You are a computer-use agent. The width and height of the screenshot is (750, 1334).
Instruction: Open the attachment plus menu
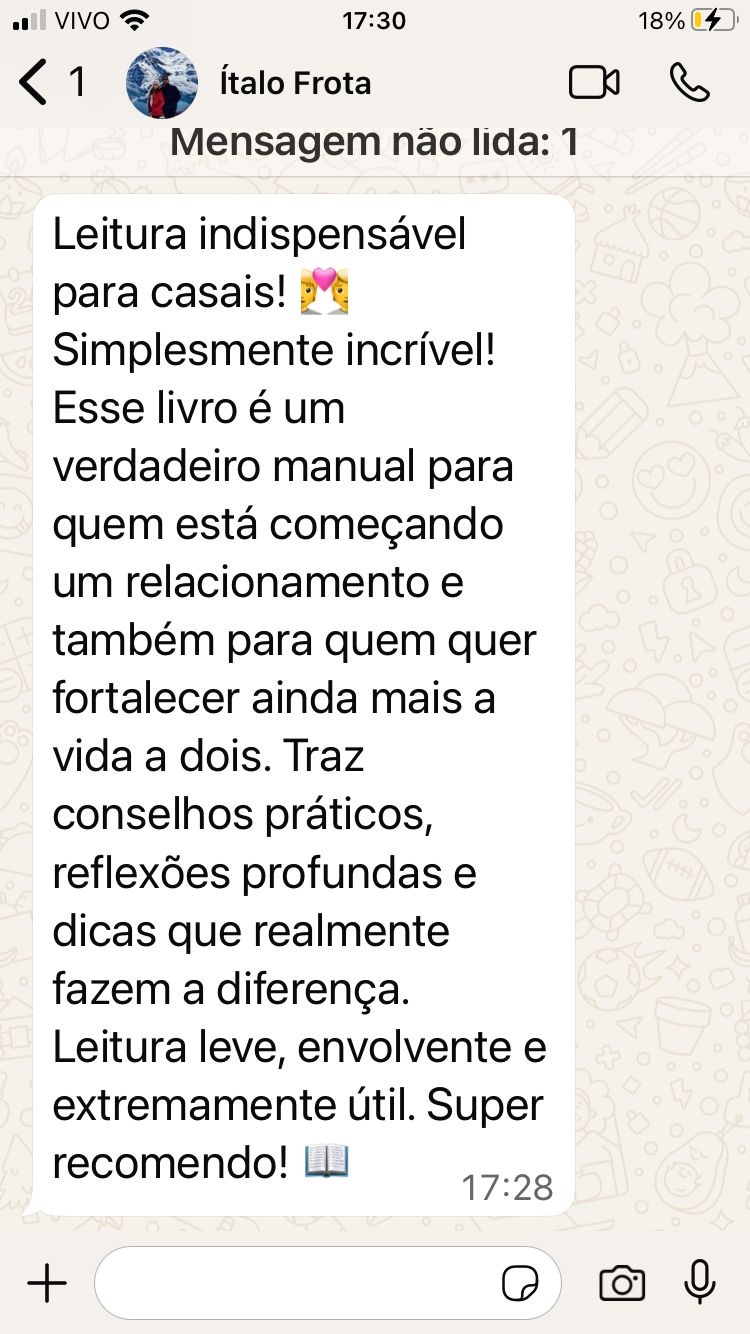pos(46,1283)
